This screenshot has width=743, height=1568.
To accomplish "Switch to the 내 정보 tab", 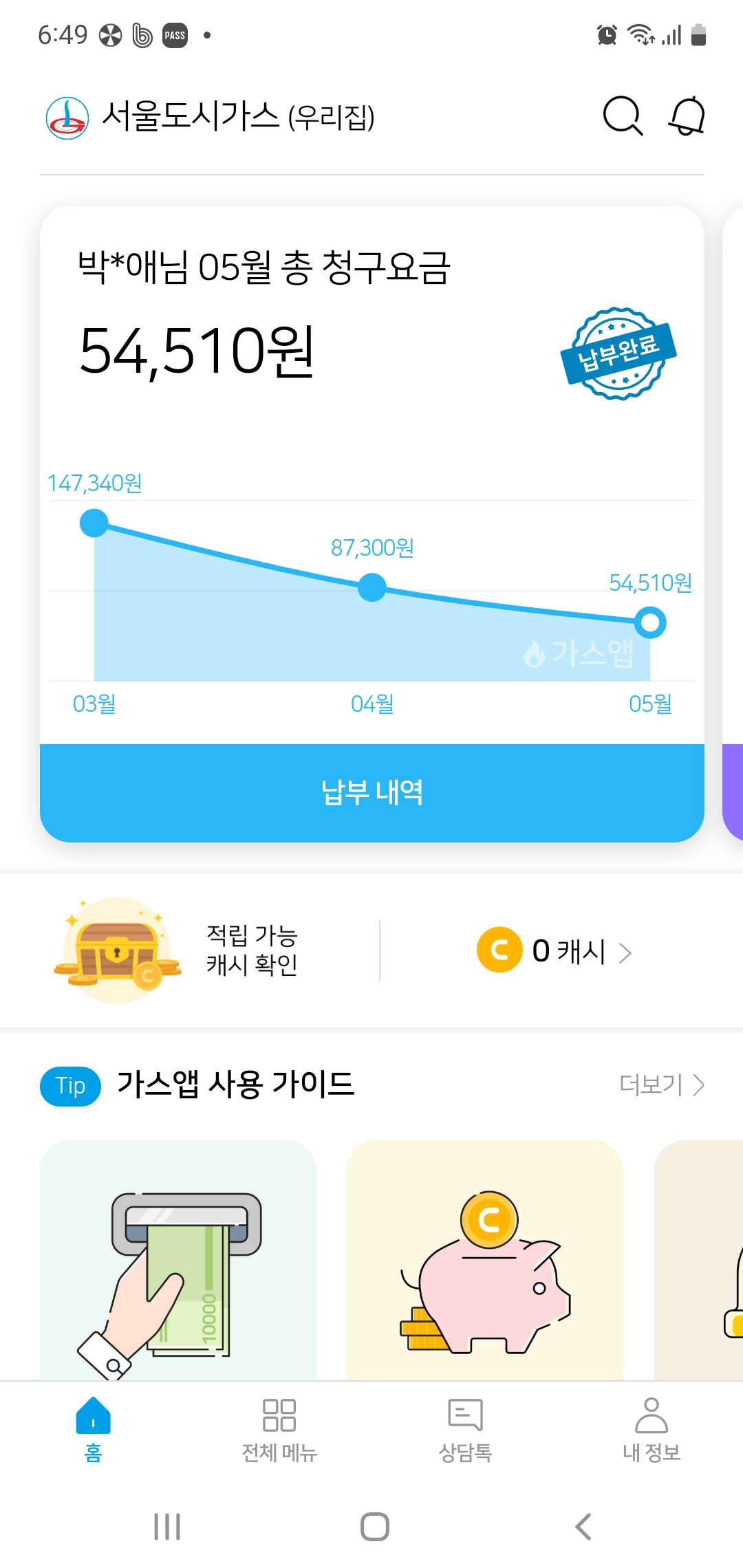I will click(651, 1428).
